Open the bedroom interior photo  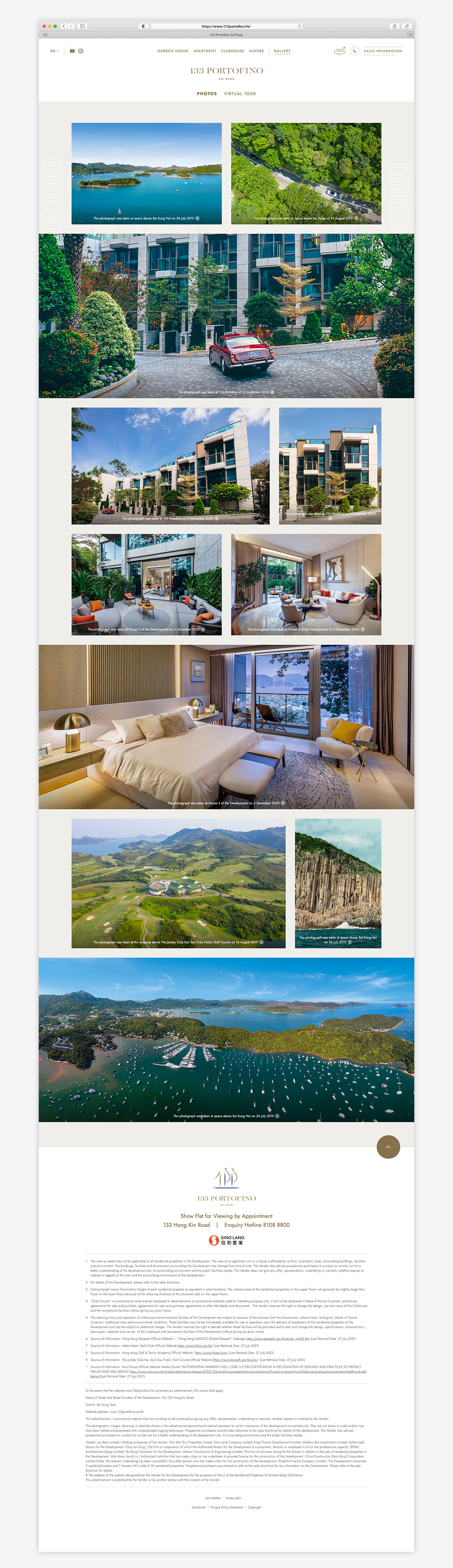tap(226, 727)
